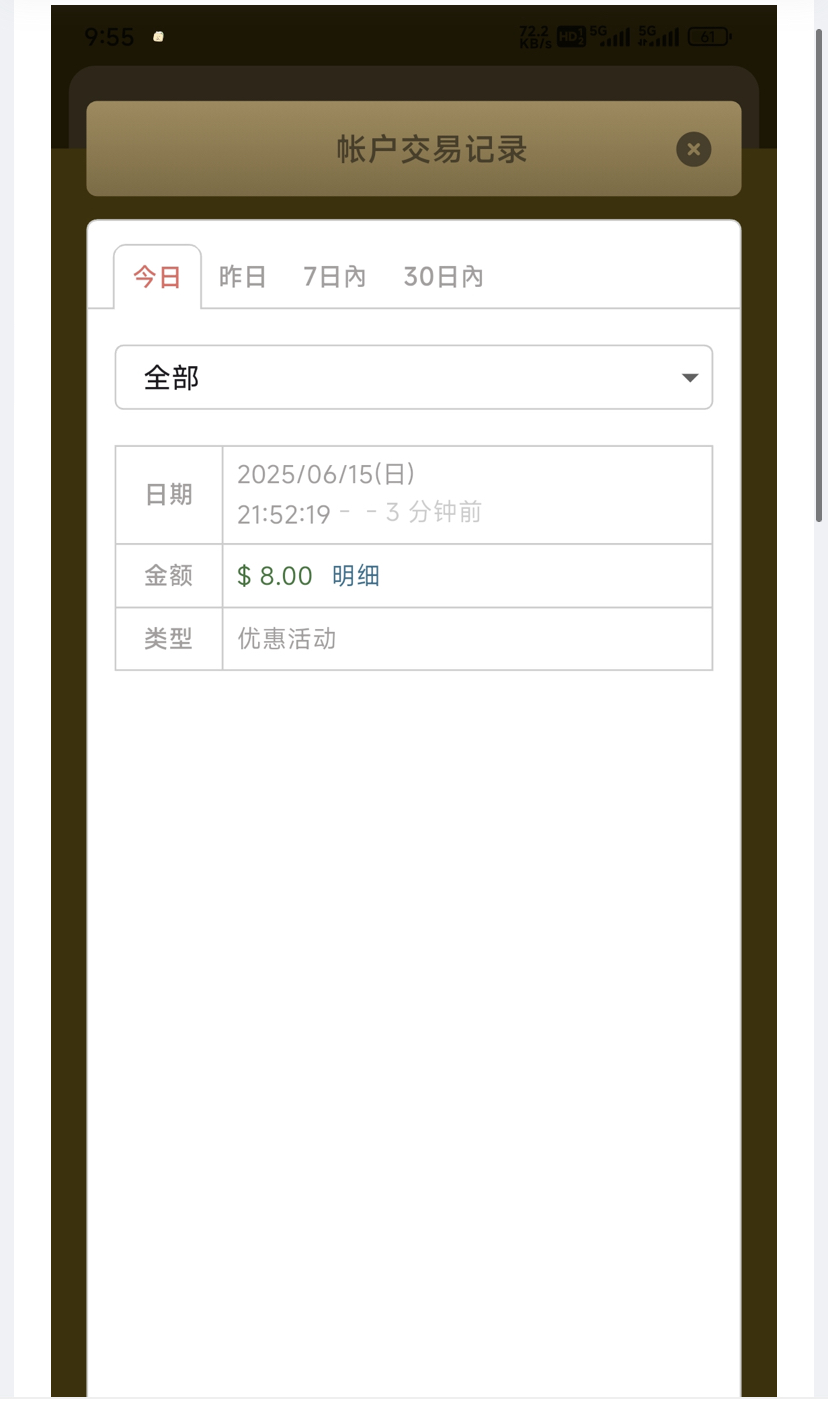Close the 帐户交易记录 dialog
The width and height of the screenshot is (828, 1409).
(693, 149)
